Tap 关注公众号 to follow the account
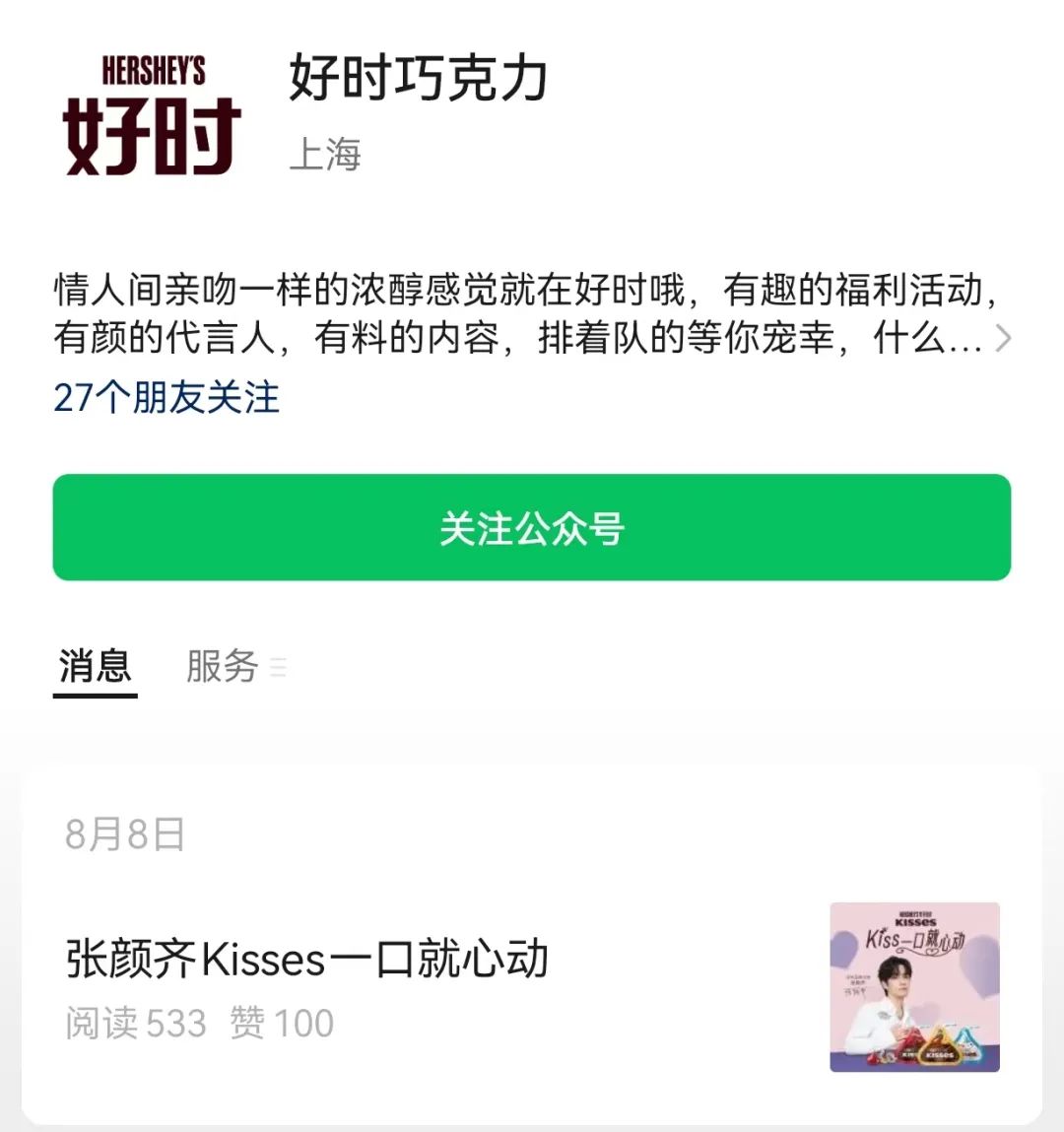Viewport: 1064px width, 1132px height. point(531,527)
